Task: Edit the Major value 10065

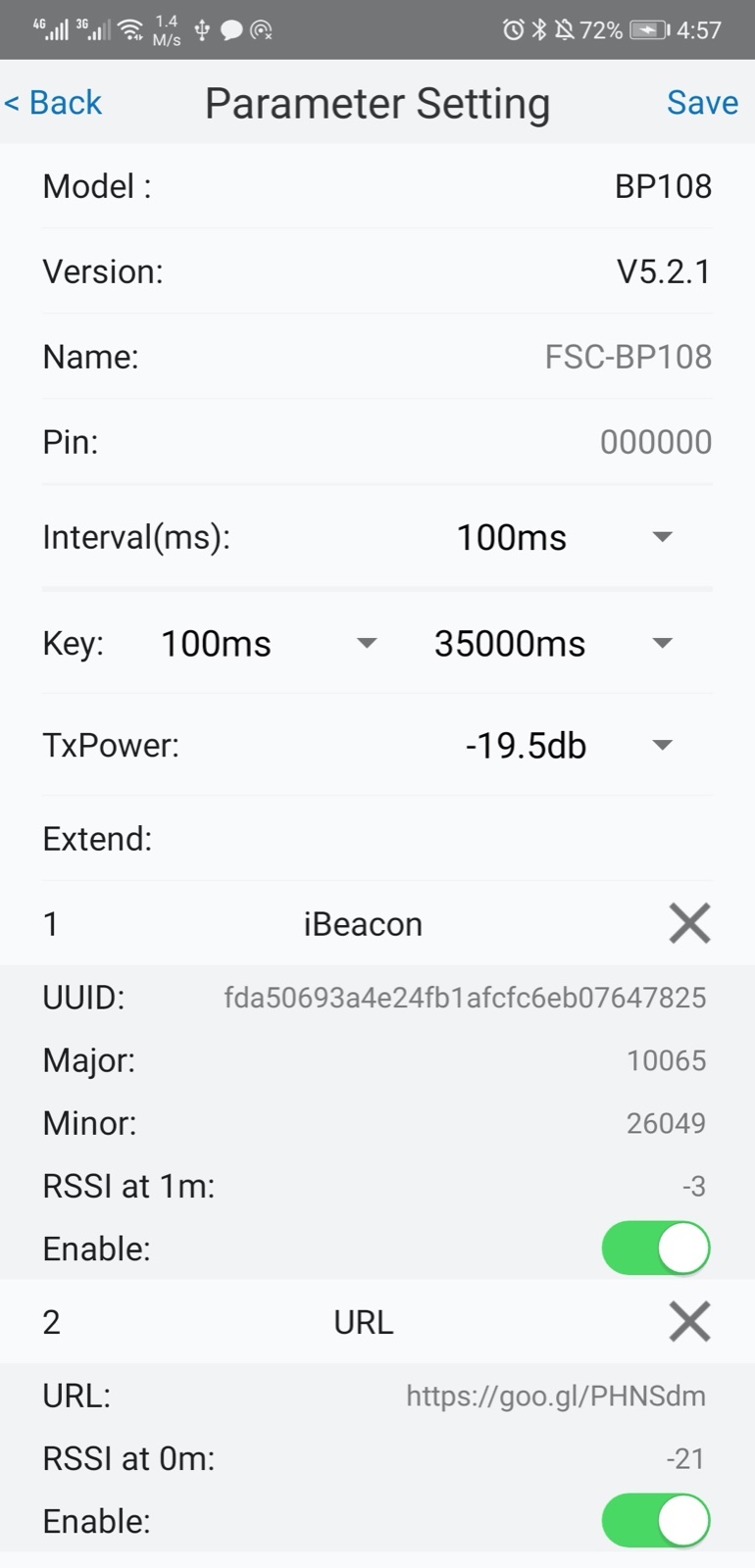Action: pos(666,1060)
